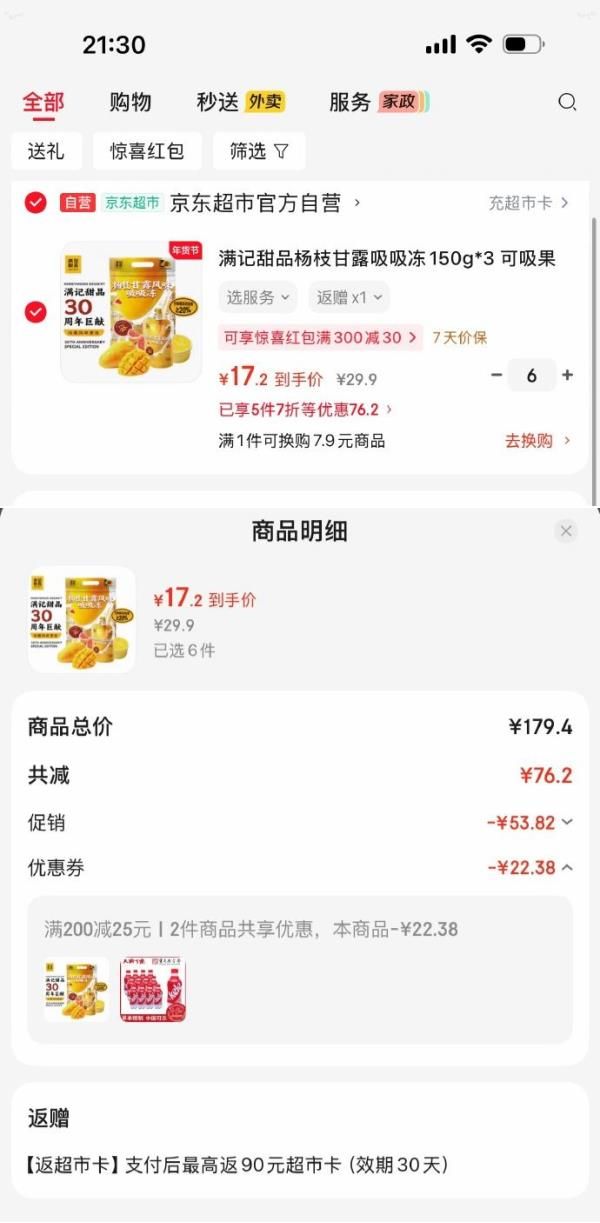This screenshot has width=600, height=1223.
Task: Switch to the 全部 tab
Action: pyautogui.click(x=43, y=102)
